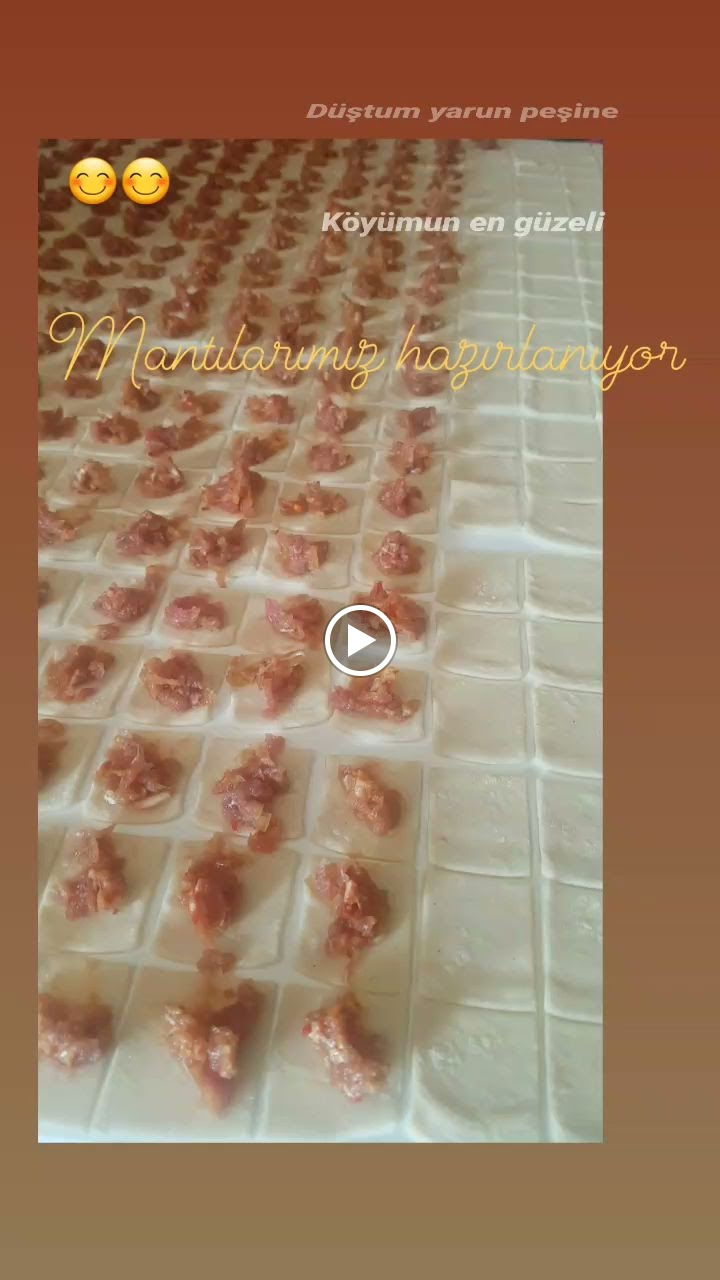Play the manti preparation video

[x=360, y=640]
